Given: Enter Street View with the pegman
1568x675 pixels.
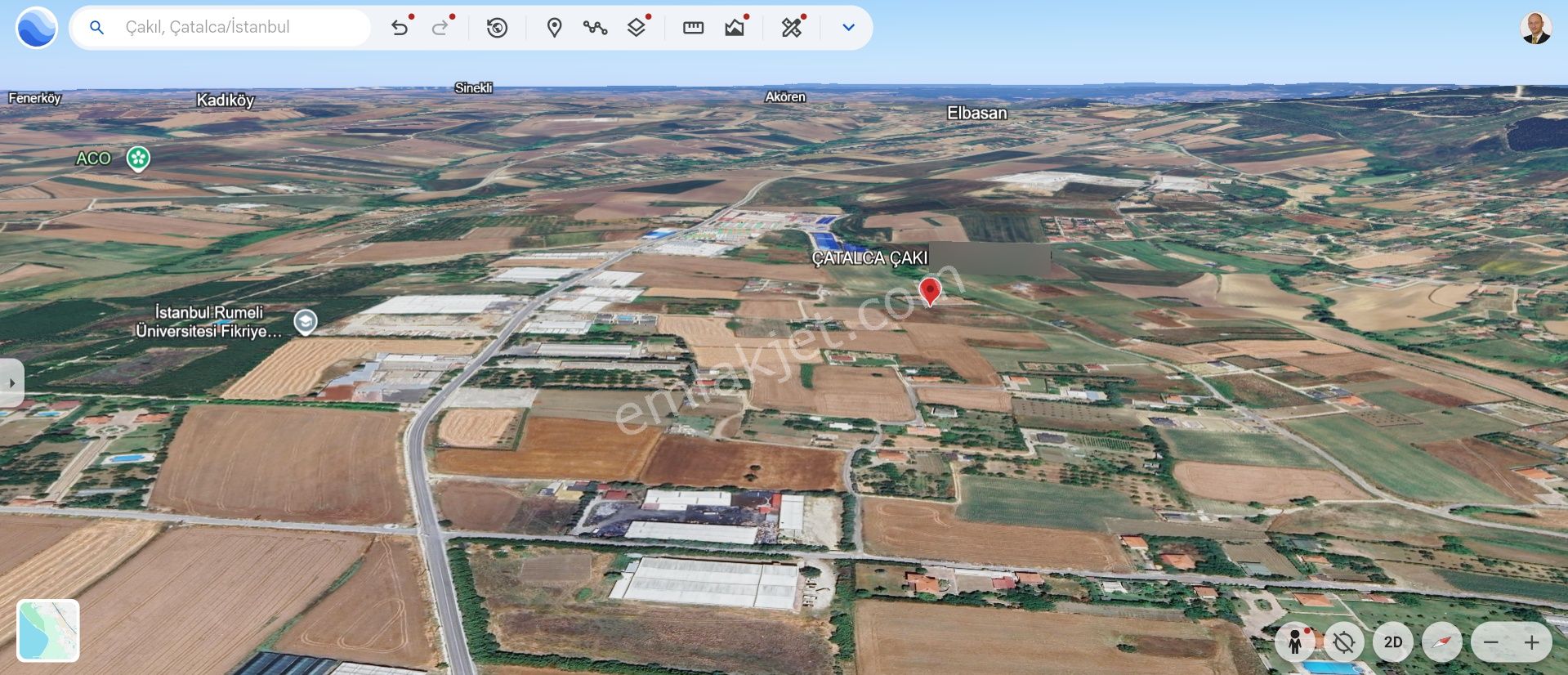Looking at the screenshot, I should (1294, 642).
